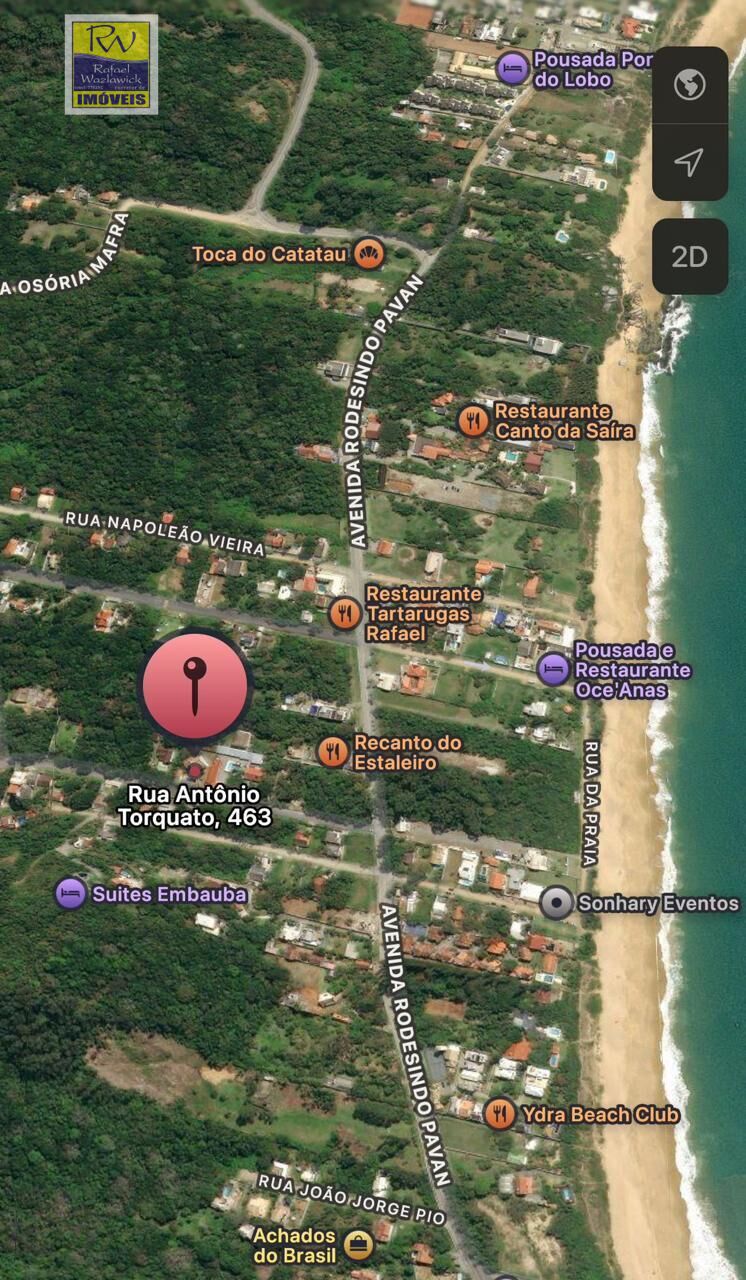Screen dimensions: 746x1280
Task: Switch the map to 2D view
Action: 689,257
